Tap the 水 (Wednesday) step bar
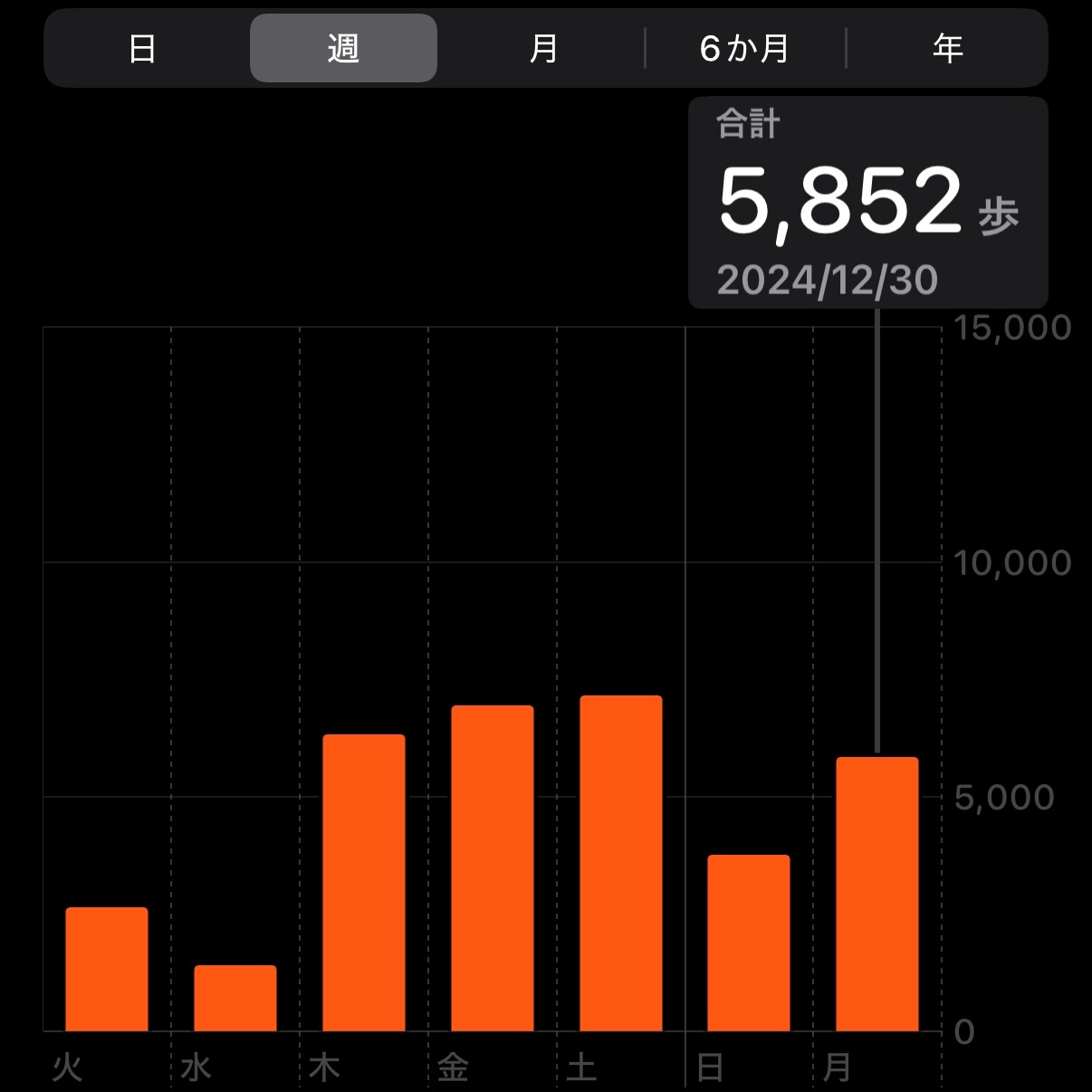1092x1092 pixels. click(x=235, y=998)
